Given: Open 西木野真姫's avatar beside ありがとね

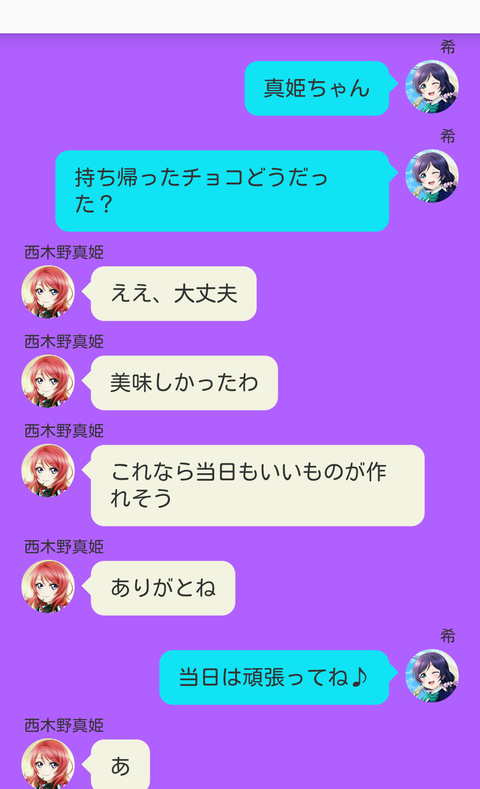Looking at the screenshot, I should tap(48, 586).
